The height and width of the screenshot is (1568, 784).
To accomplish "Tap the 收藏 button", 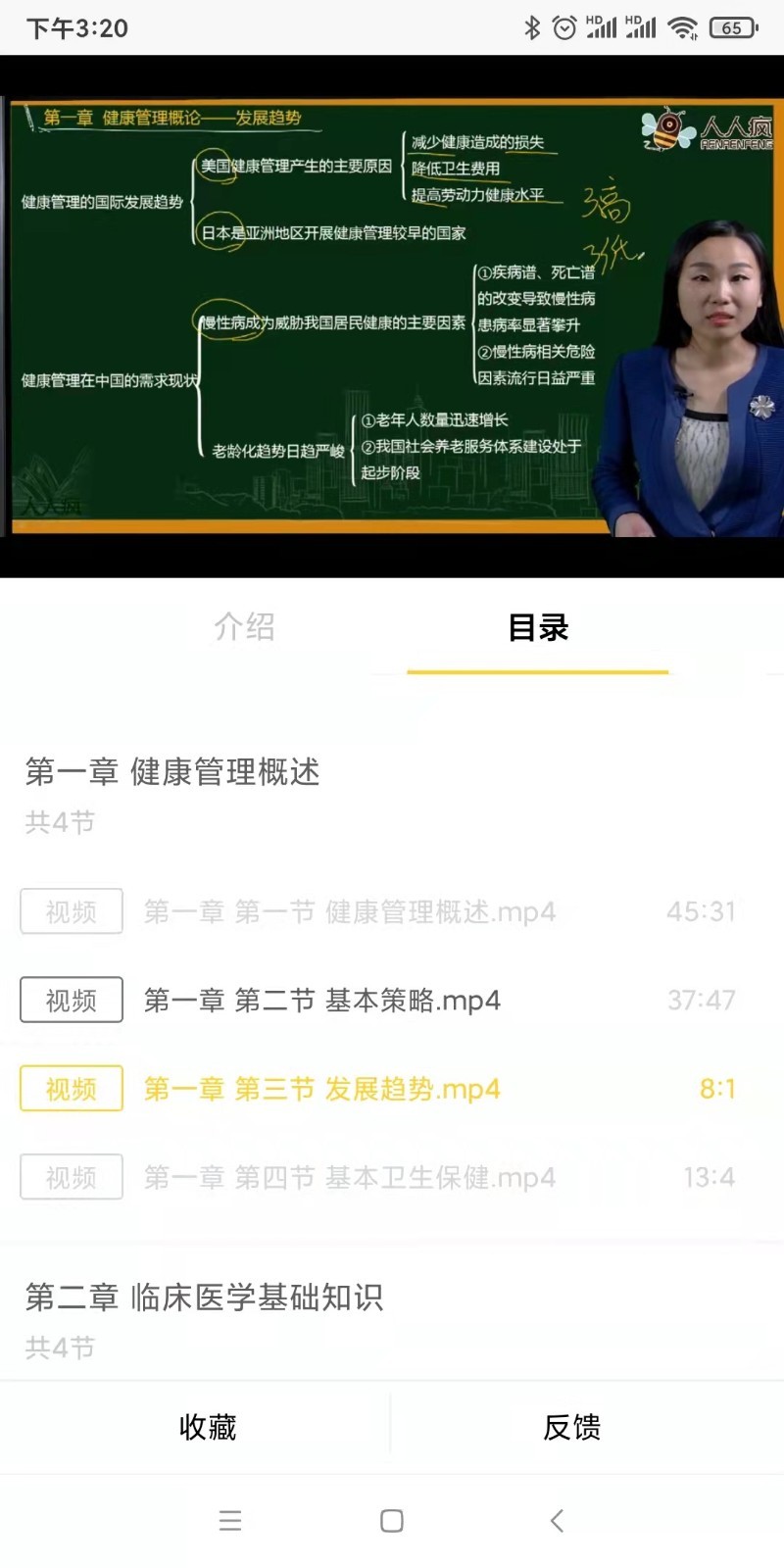I will (x=208, y=1427).
